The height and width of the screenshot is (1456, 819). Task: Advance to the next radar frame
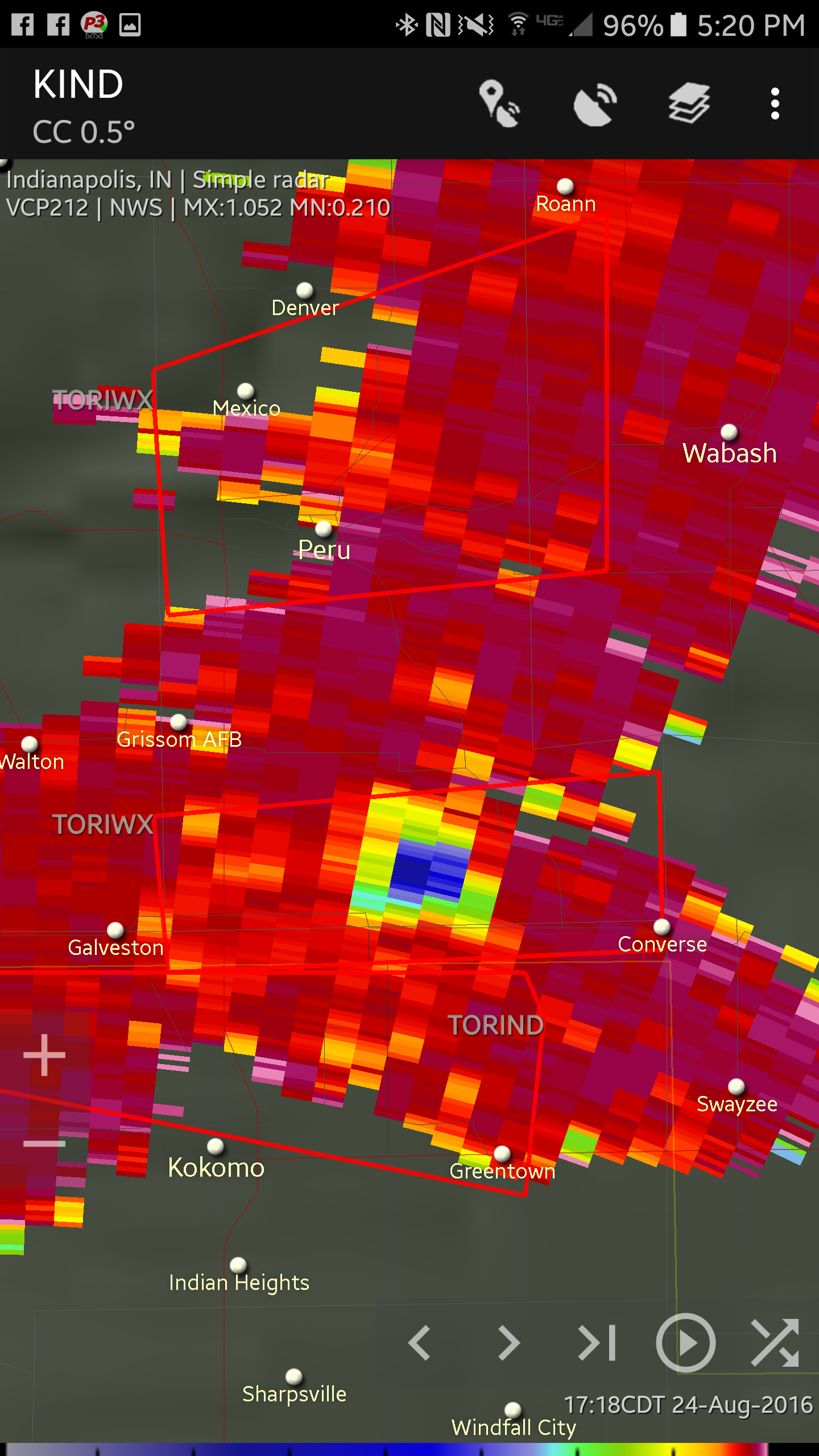coord(509,1343)
